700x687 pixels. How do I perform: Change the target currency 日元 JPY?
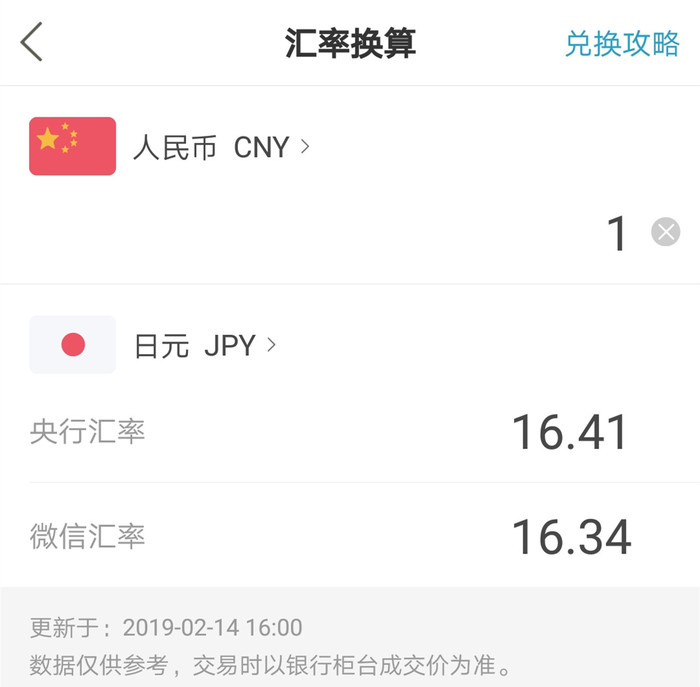pos(204,346)
